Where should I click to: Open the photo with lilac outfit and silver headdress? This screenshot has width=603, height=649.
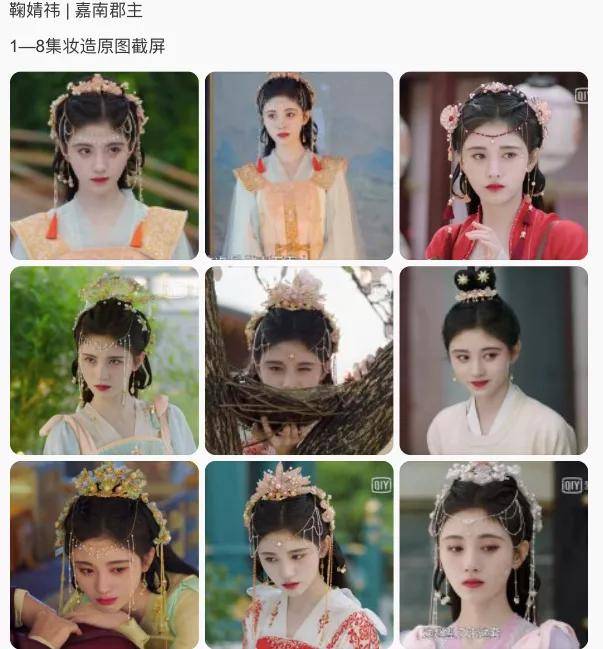[493, 554]
